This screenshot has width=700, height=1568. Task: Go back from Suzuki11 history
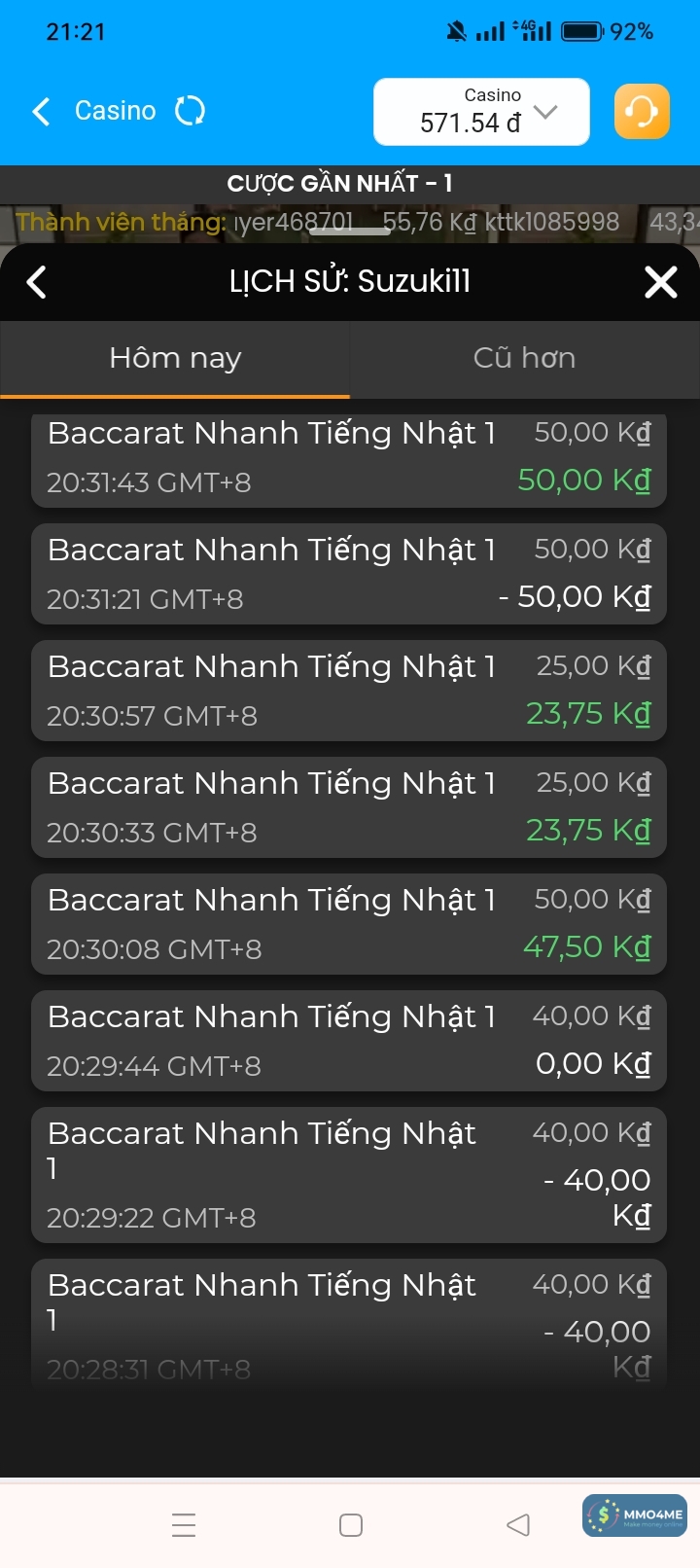37,283
